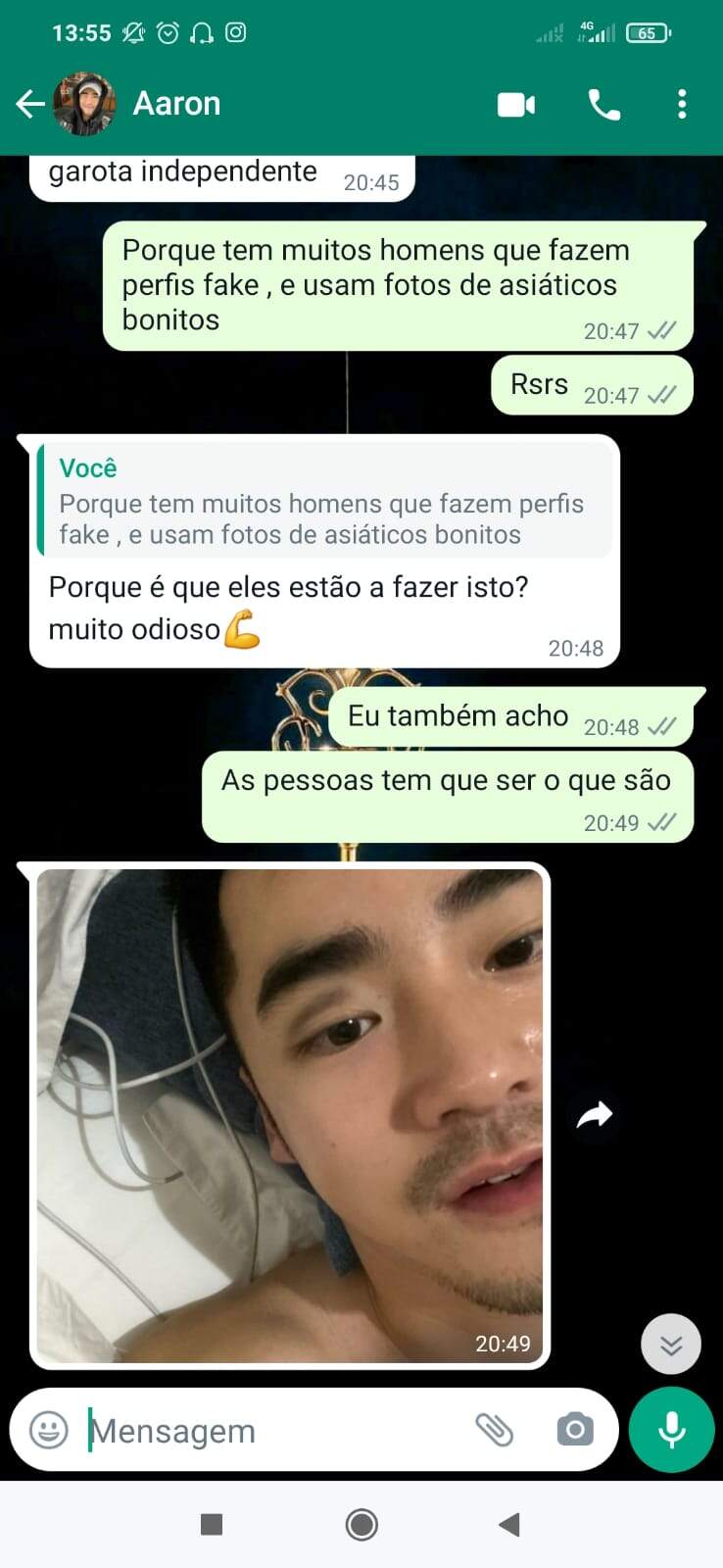Start a video call with Aaron
The image size is (723, 1568).
coord(516,104)
